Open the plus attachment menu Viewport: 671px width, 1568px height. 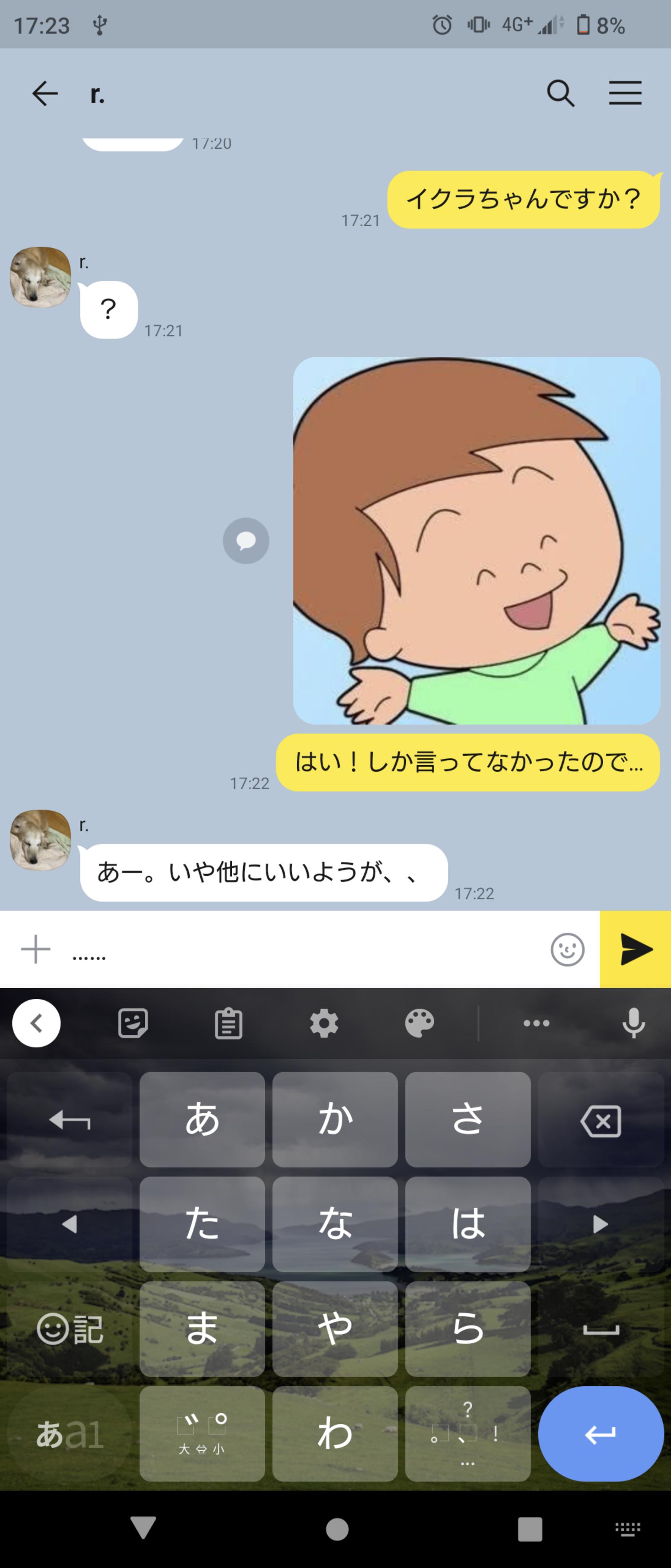tap(35, 949)
